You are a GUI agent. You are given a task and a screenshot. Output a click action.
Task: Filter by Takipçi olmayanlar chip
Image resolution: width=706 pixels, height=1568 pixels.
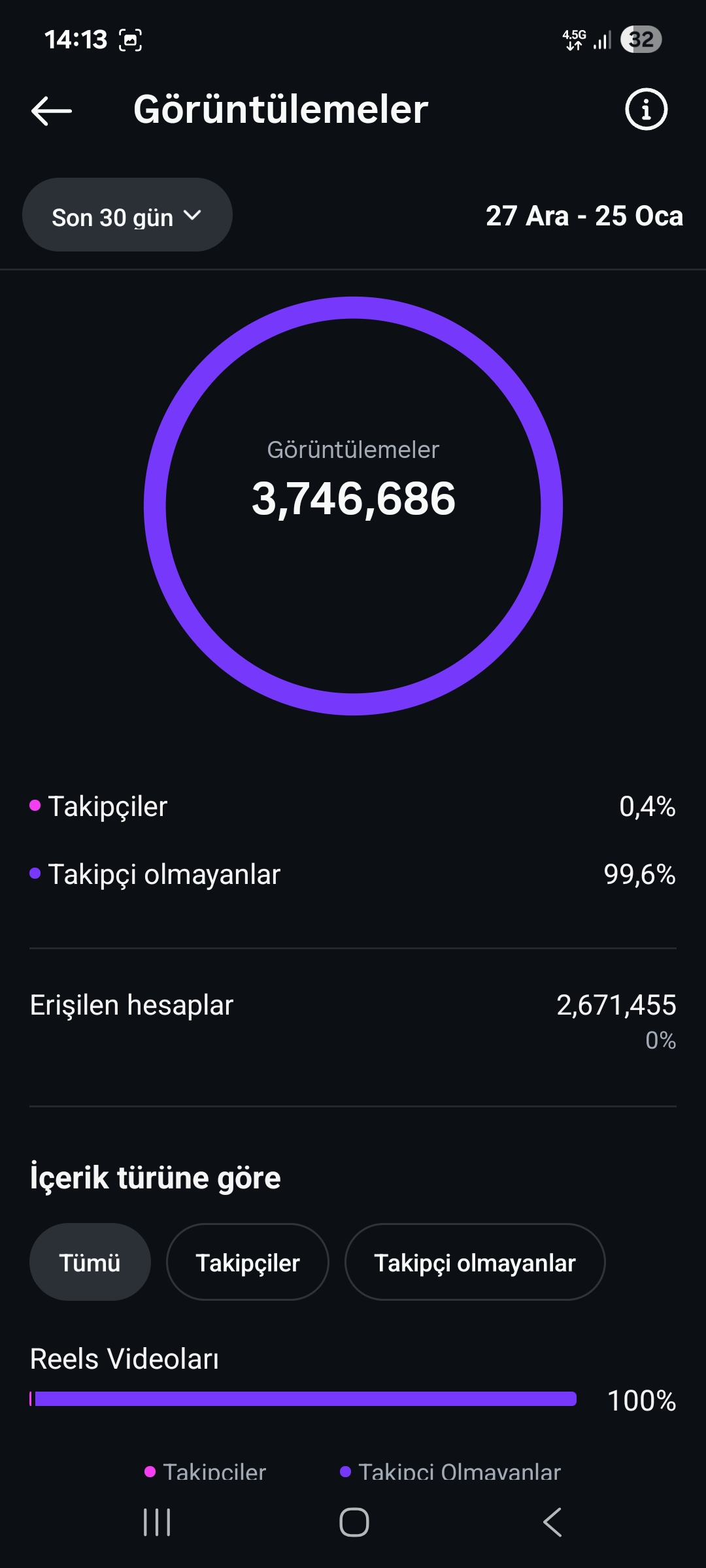[475, 1262]
